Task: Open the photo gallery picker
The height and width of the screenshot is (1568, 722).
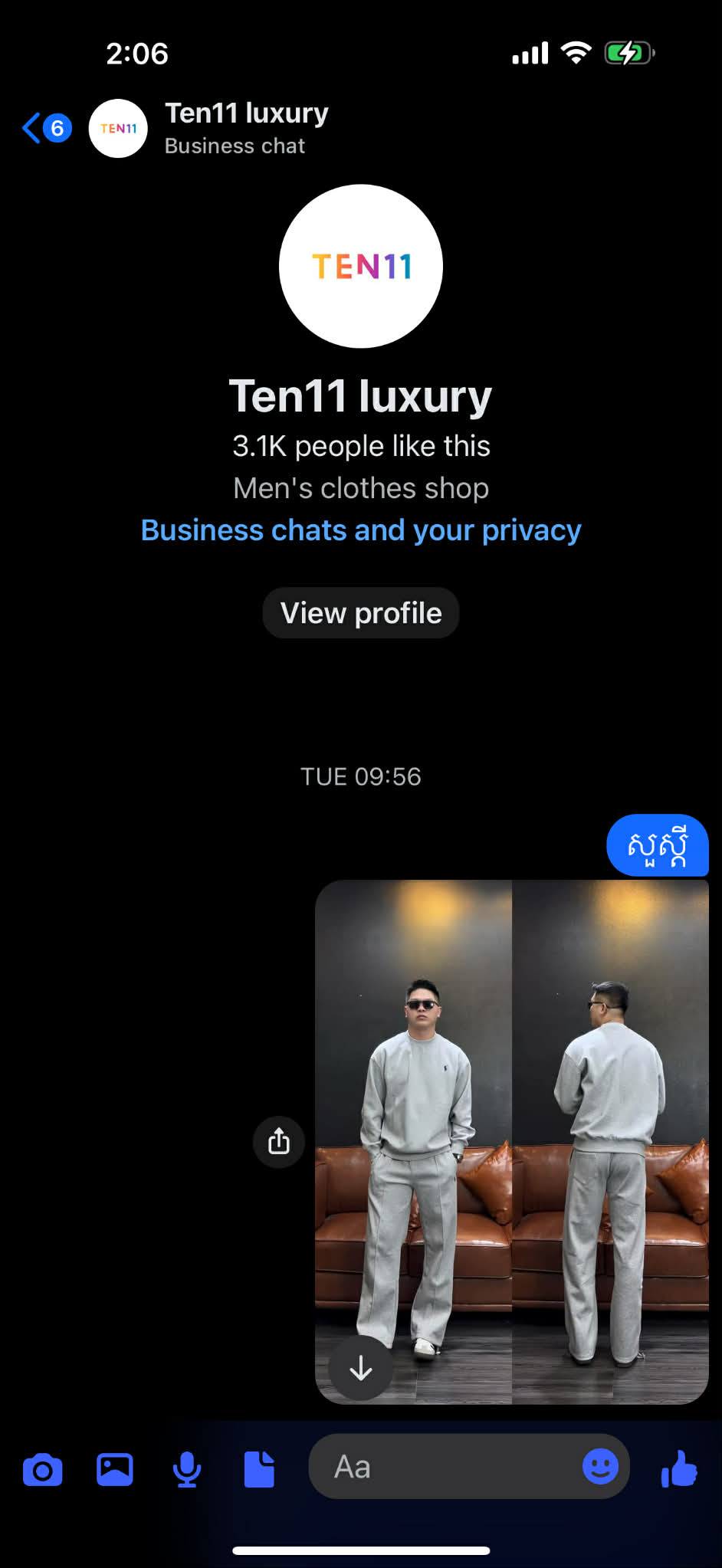Action: click(x=115, y=1469)
